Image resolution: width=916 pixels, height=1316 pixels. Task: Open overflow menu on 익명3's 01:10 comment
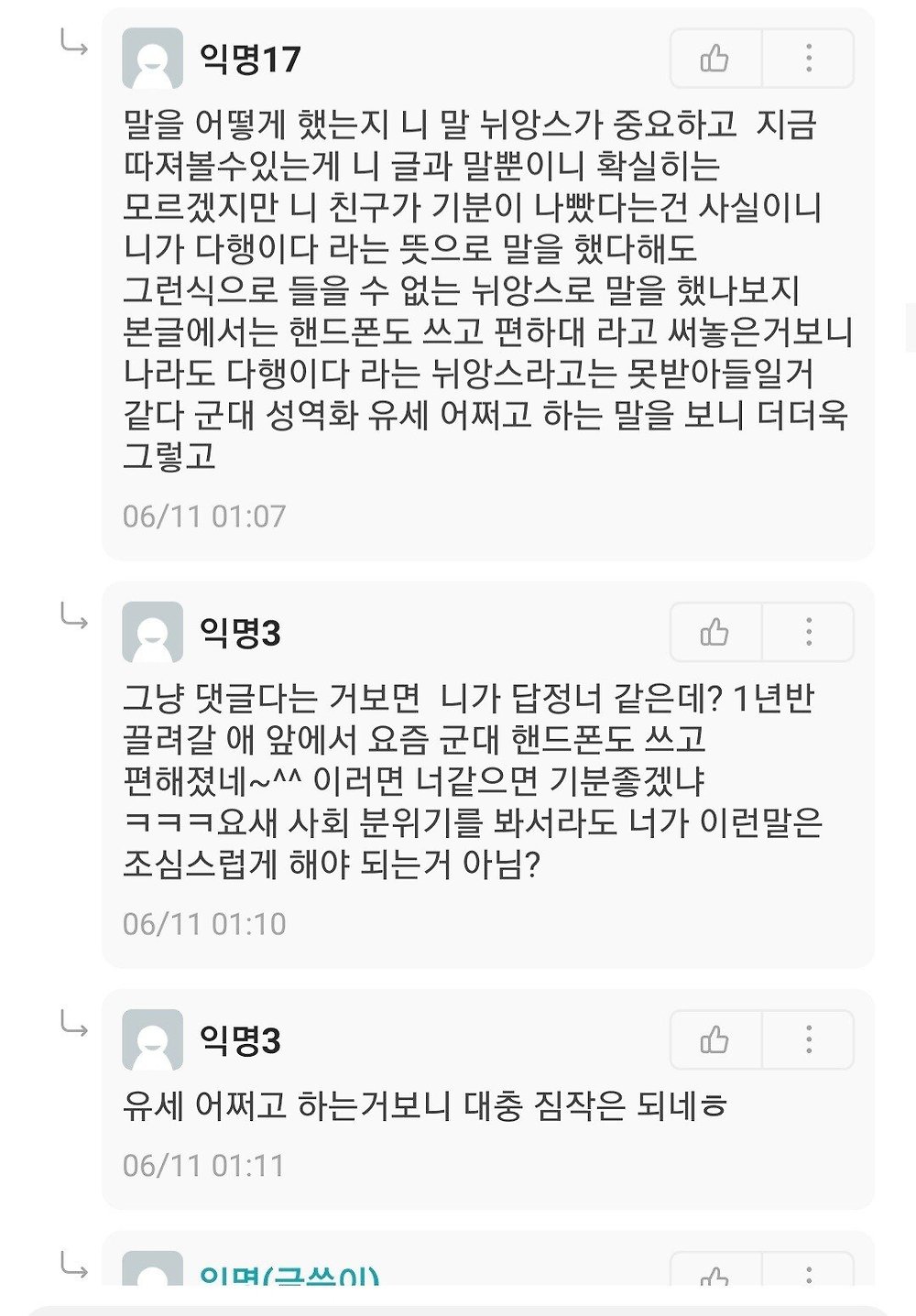coord(808,632)
